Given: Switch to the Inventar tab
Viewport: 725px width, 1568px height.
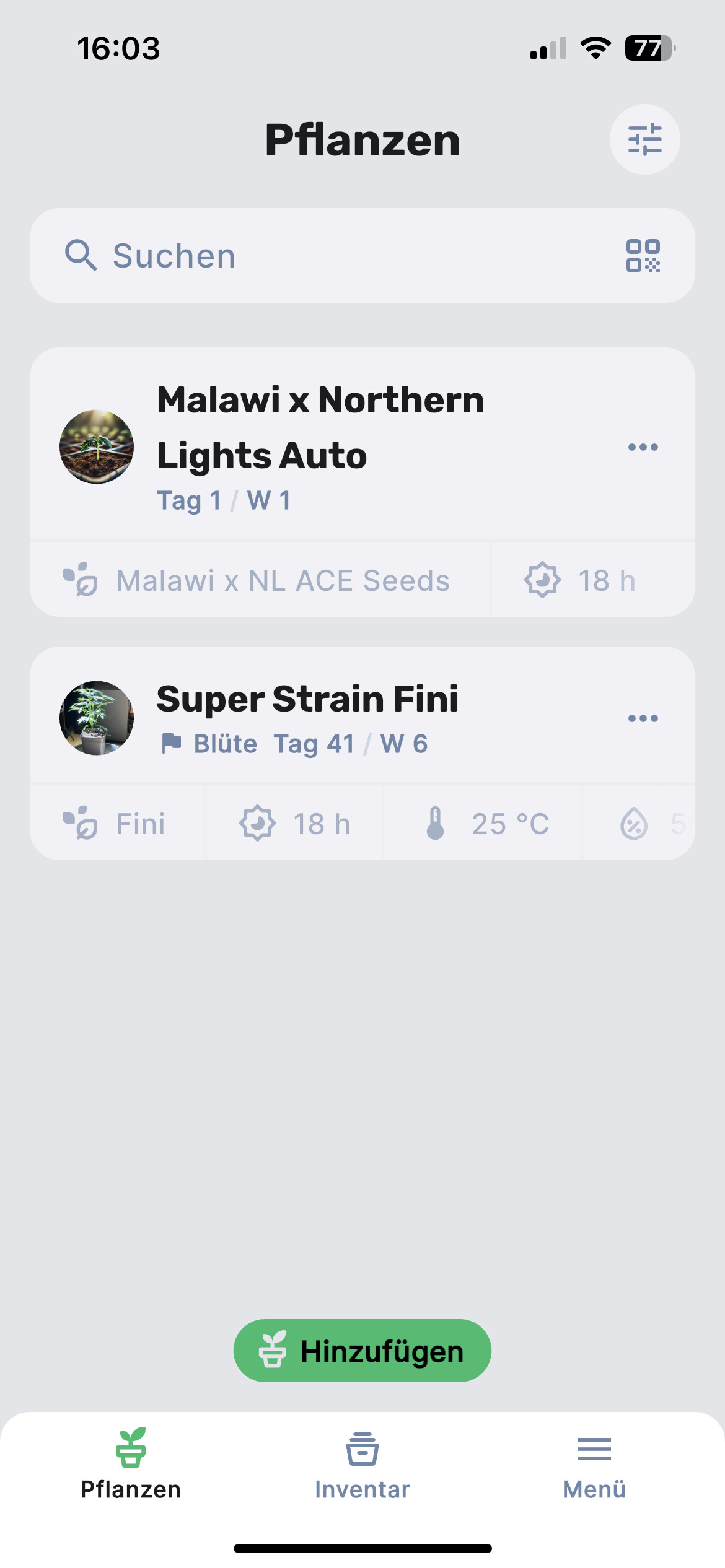Looking at the screenshot, I should pos(362,1466).
